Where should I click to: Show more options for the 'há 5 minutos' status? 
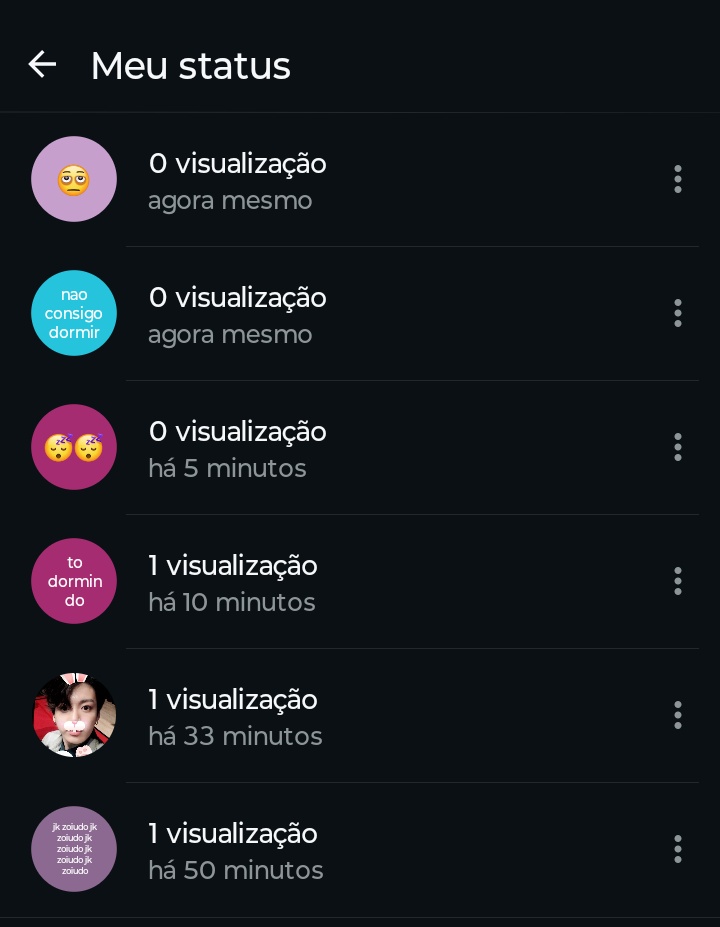[x=678, y=448]
